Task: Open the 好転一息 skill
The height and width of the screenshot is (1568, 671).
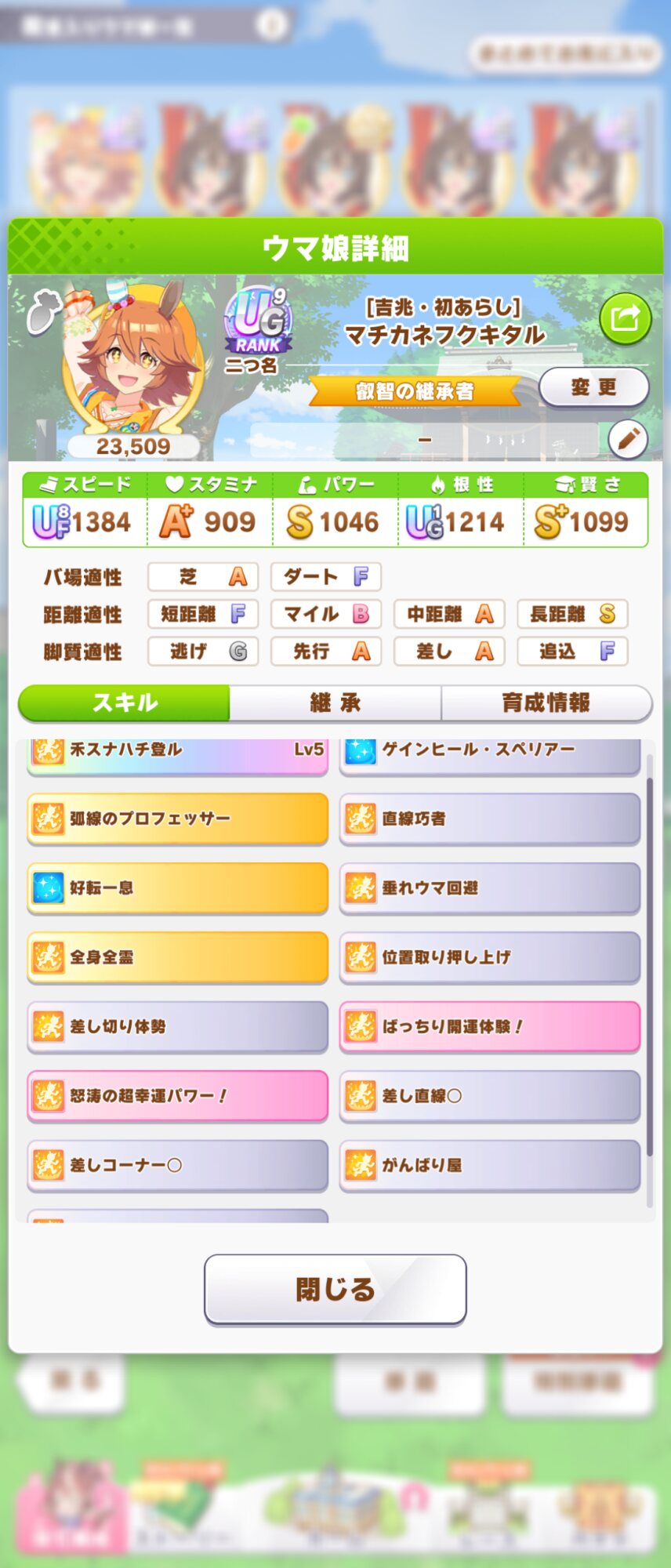Action: [x=177, y=887]
